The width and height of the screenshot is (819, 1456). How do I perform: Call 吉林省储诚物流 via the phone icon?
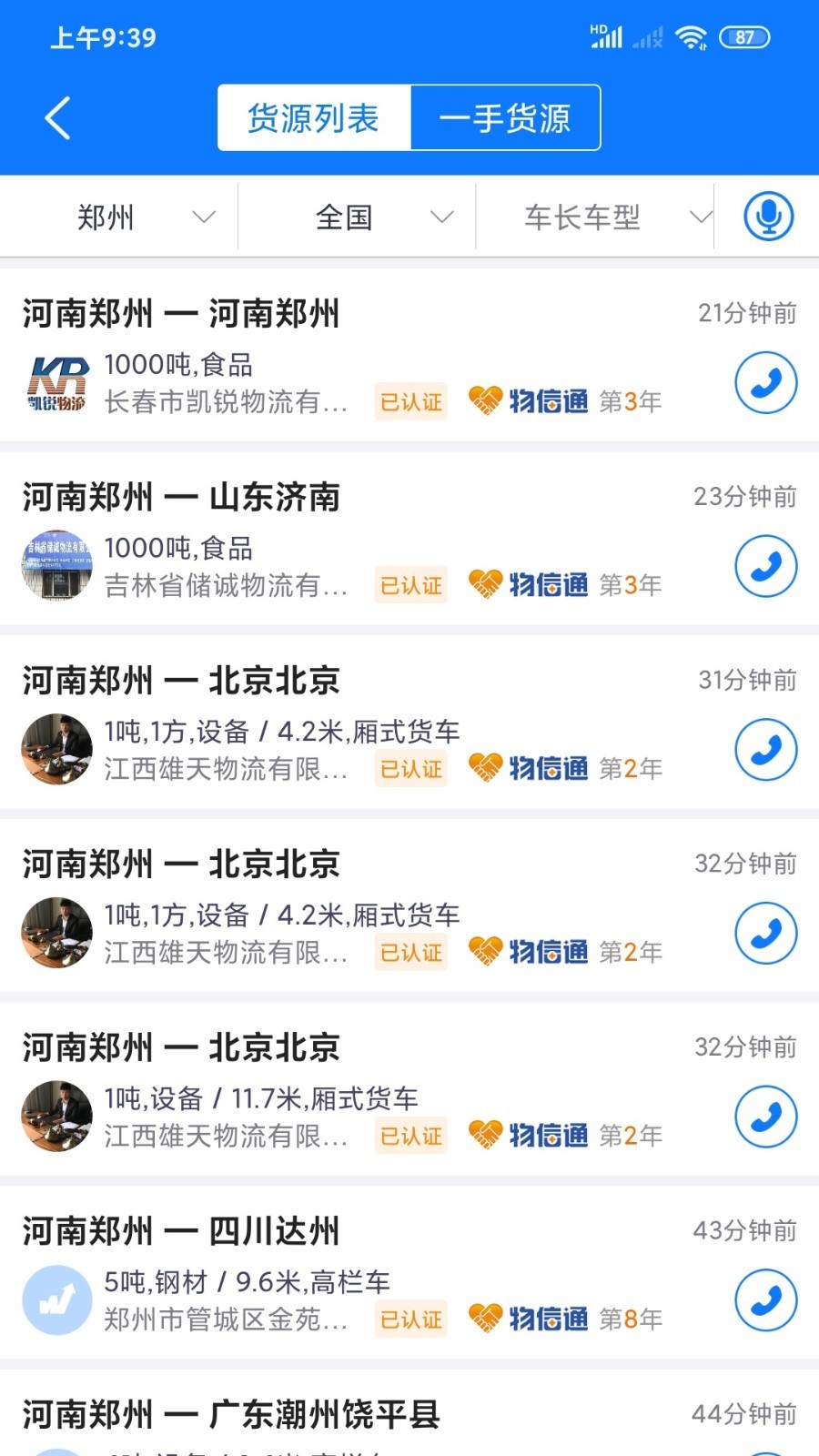coord(766,566)
